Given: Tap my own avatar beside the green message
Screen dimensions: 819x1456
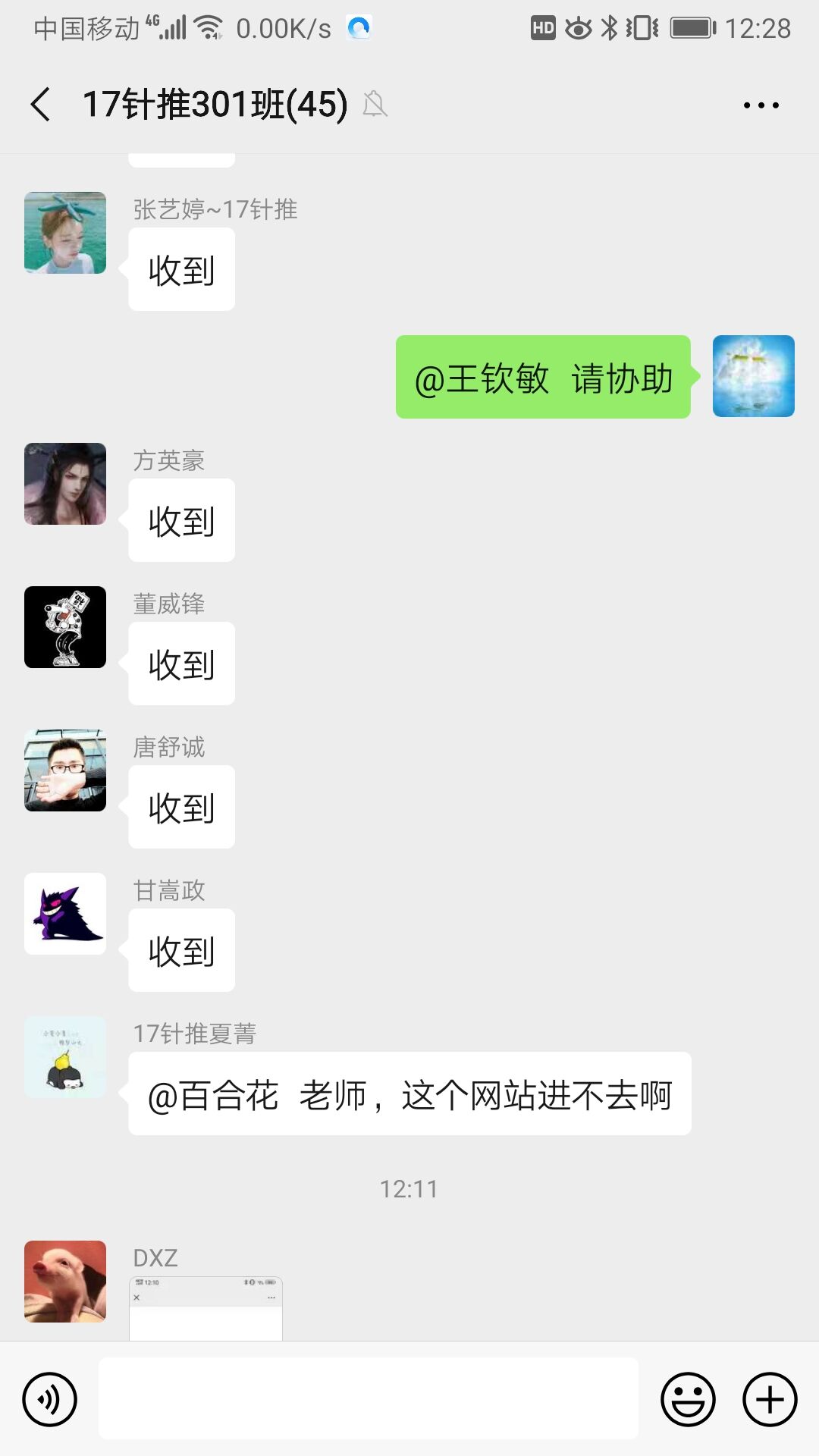Looking at the screenshot, I should tap(753, 376).
